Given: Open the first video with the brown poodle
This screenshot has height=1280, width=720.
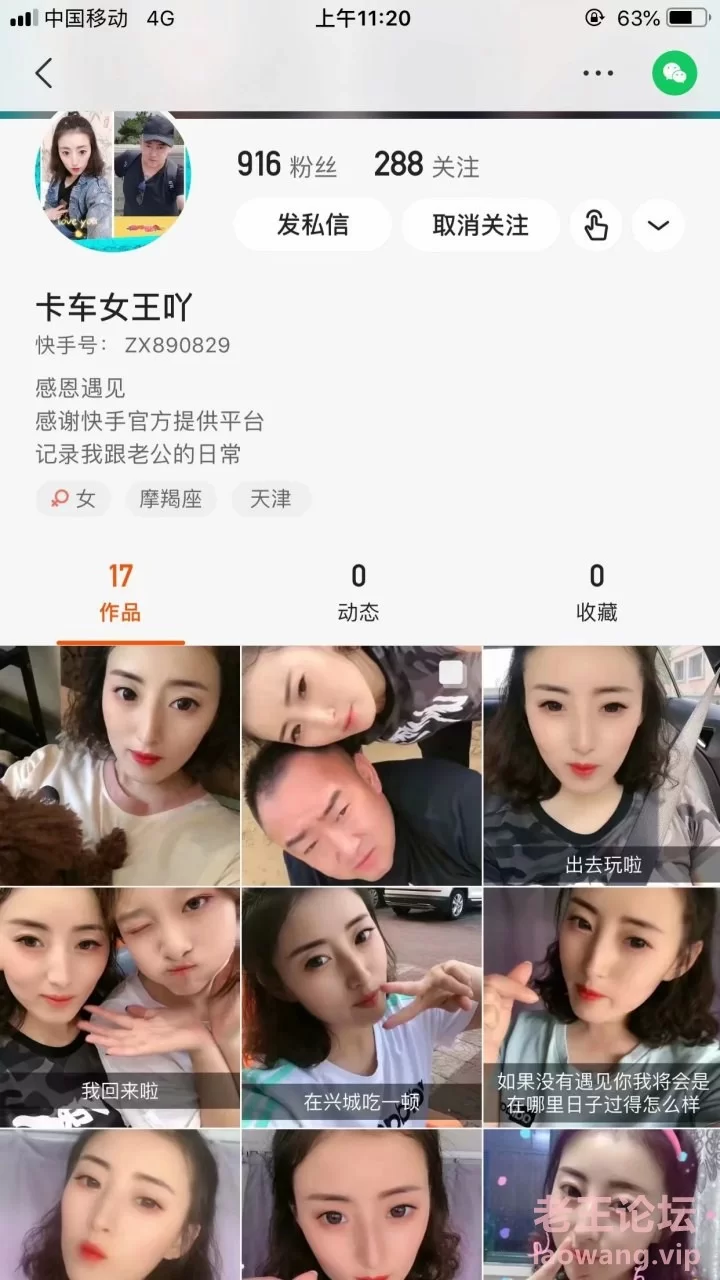Looking at the screenshot, I should point(120,765).
